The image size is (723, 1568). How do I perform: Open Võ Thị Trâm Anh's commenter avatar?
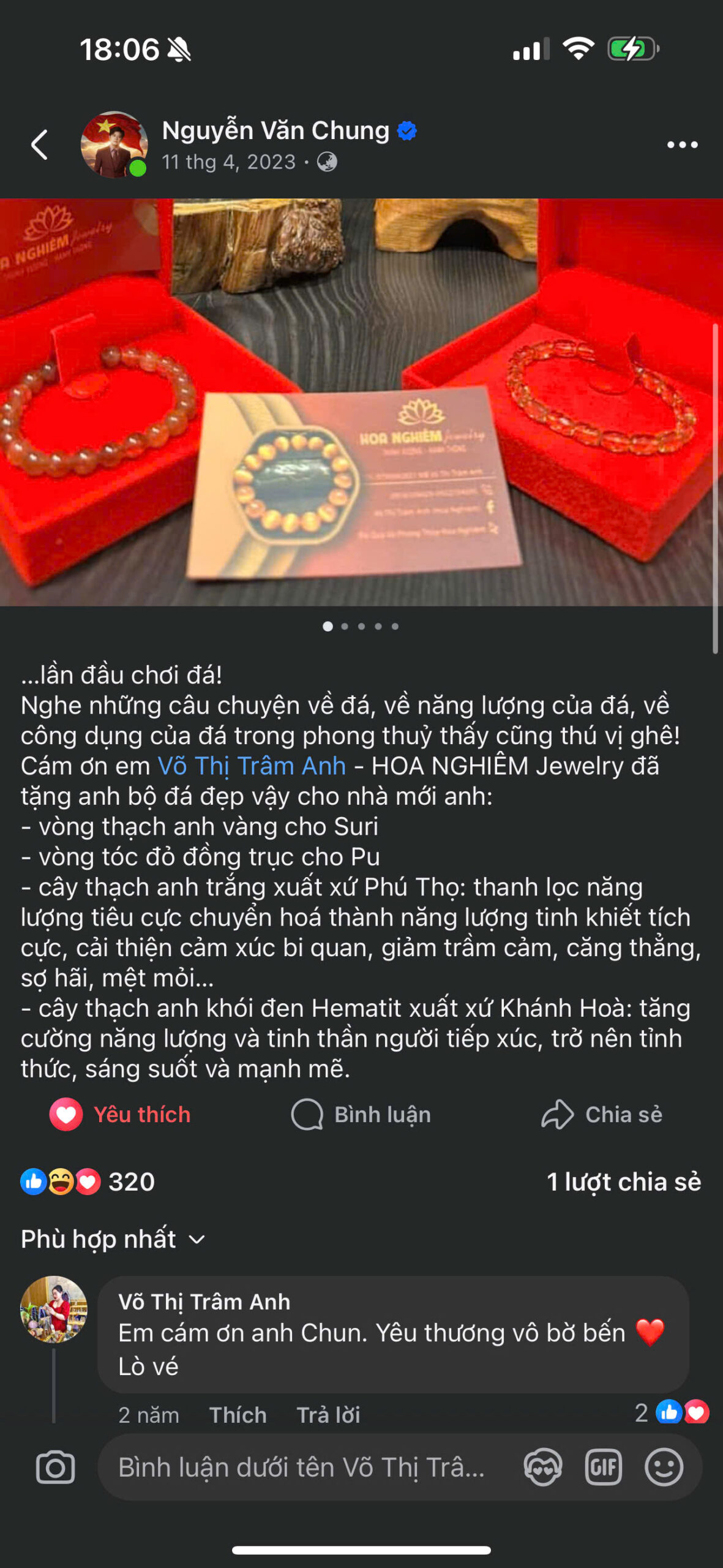[x=54, y=1309]
